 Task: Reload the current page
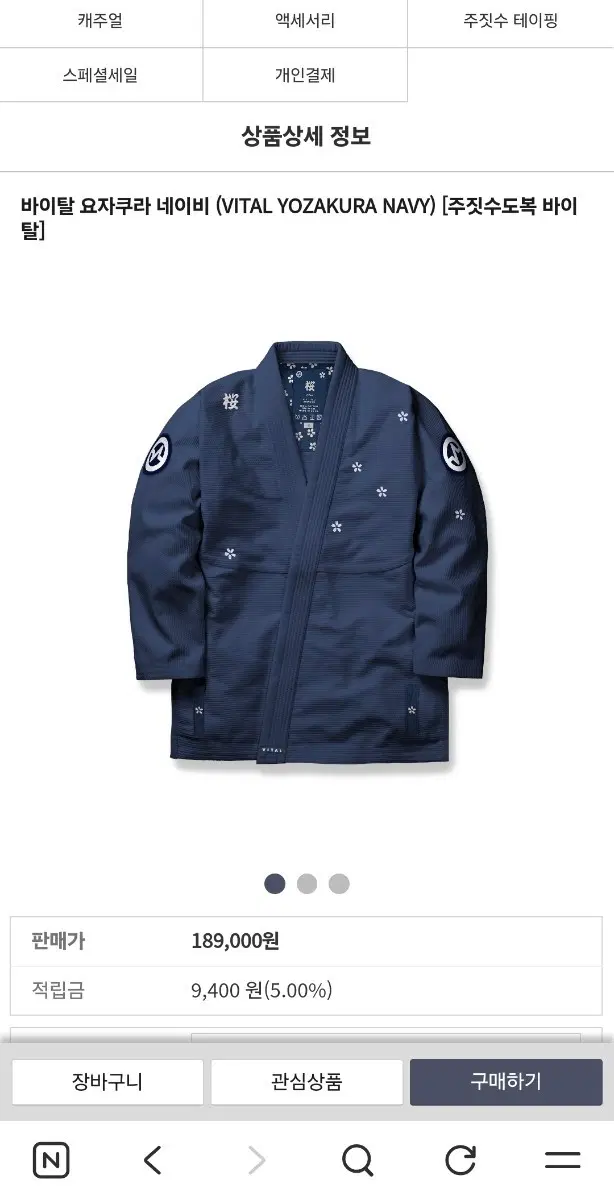pos(460,1160)
